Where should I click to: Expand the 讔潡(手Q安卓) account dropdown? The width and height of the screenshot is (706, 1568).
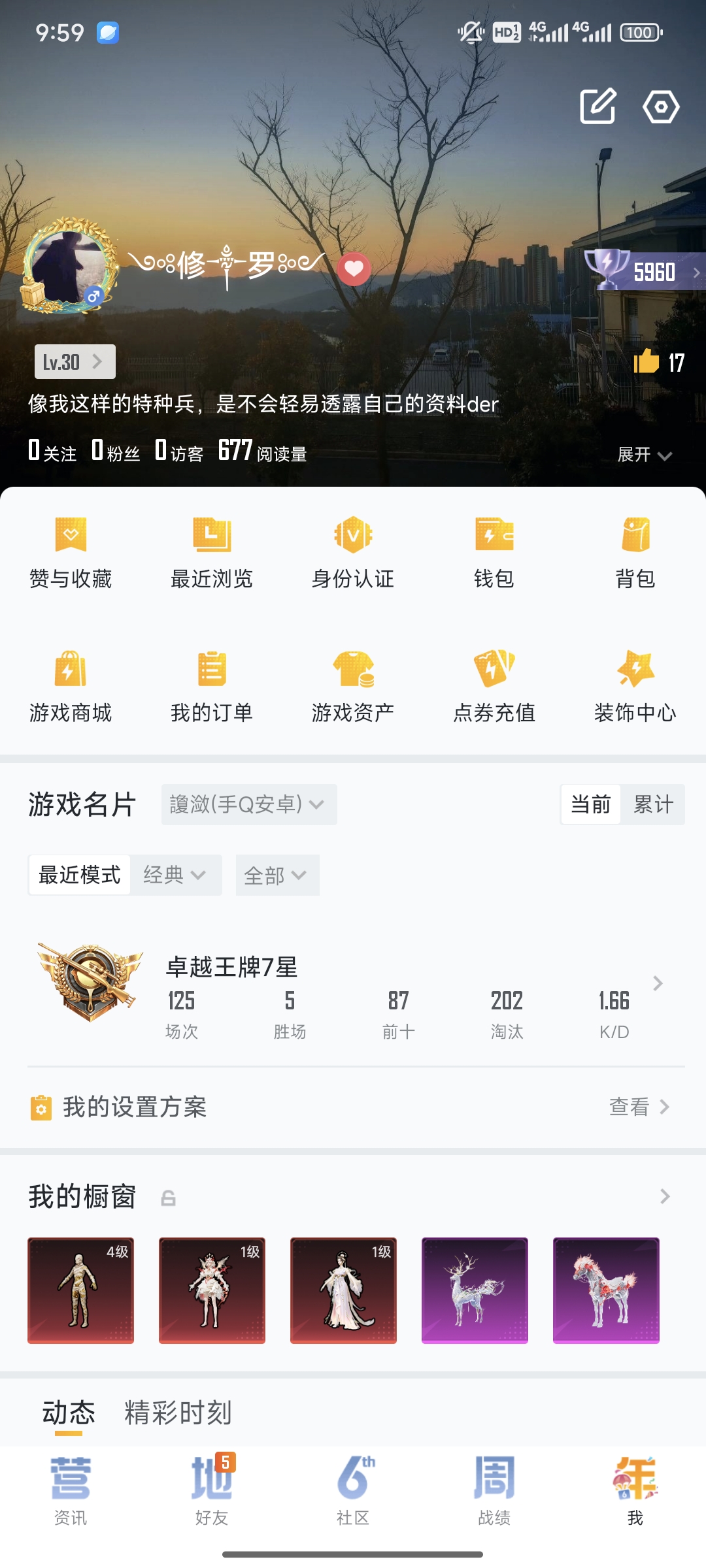(248, 805)
